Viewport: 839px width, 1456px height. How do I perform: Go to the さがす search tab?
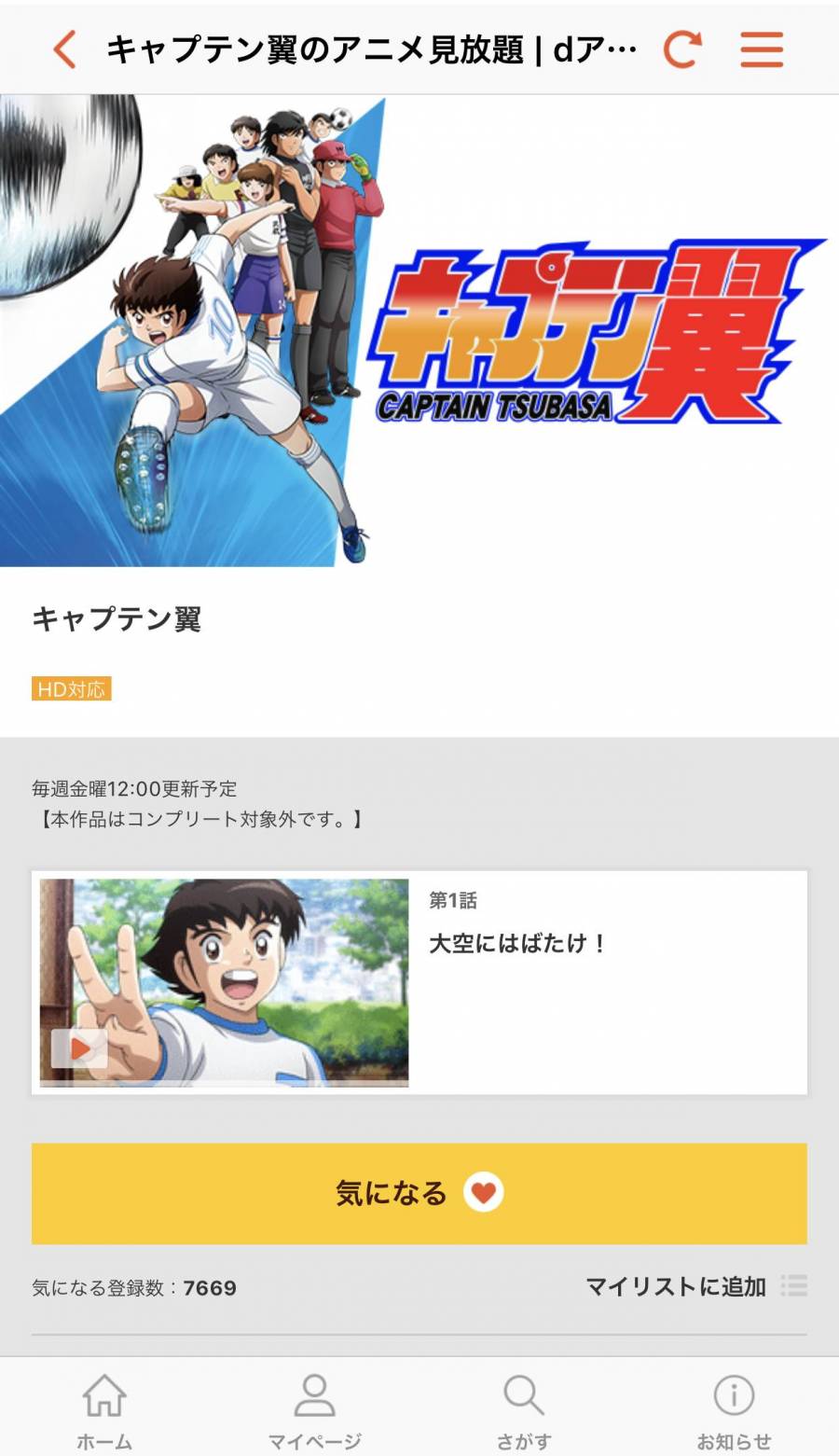(x=524, y=1412)
